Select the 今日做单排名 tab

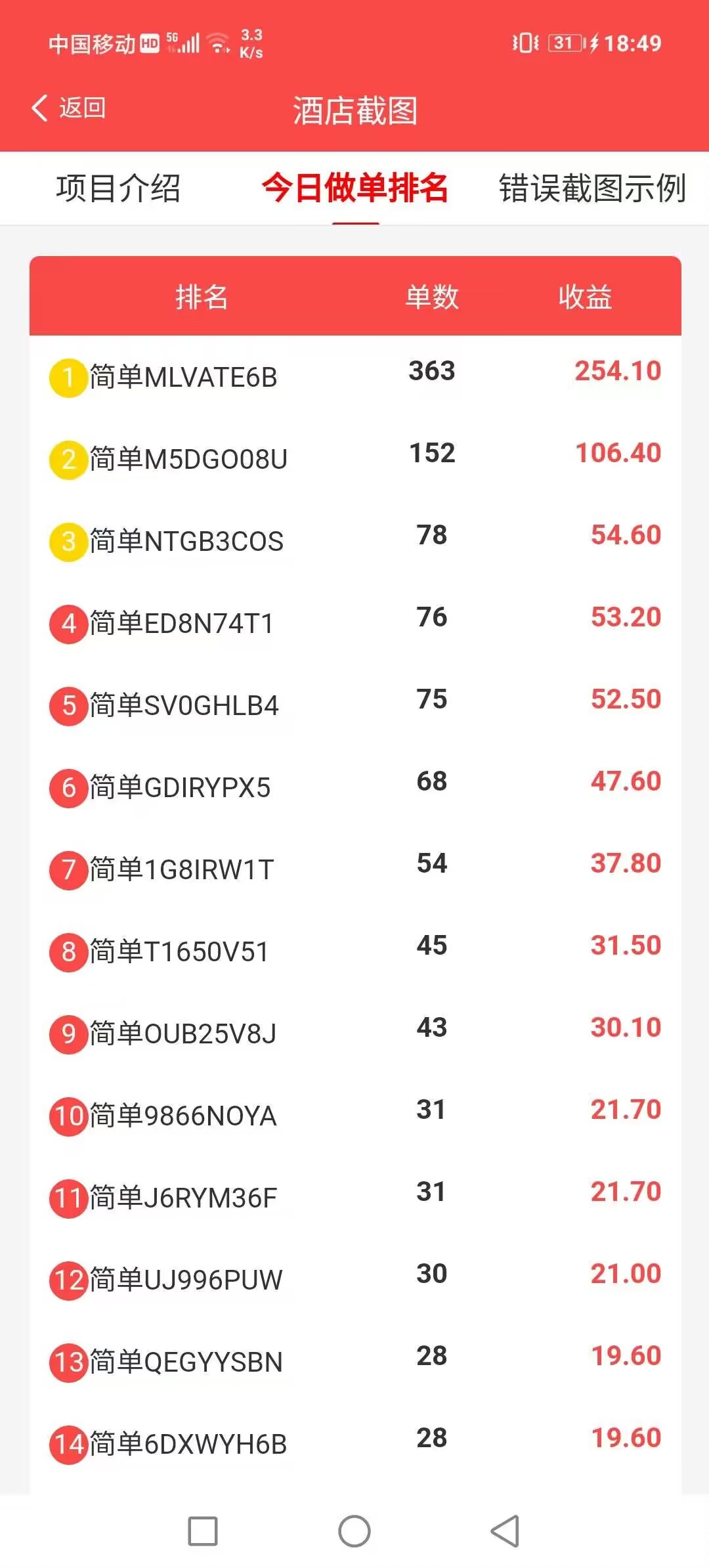pyautogui.click(x=354, y=188)
